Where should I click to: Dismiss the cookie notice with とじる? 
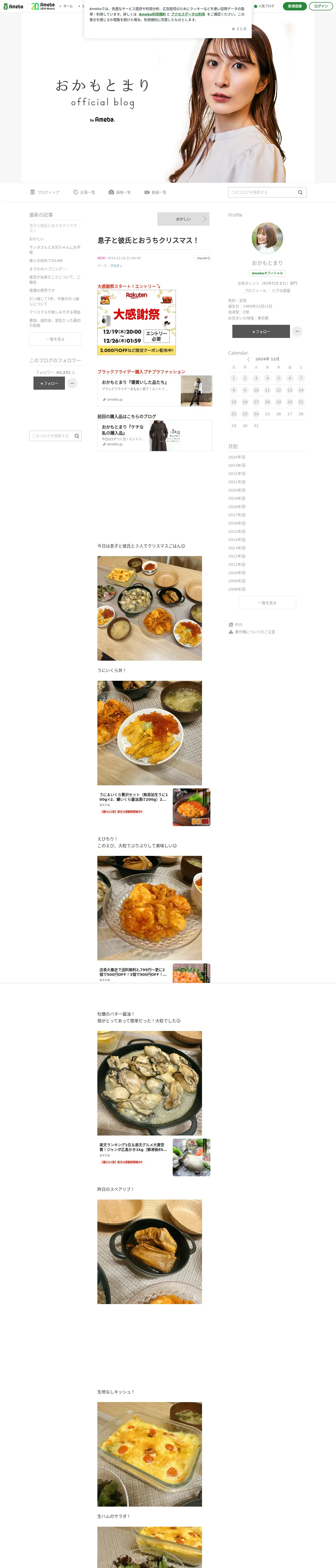(x=239, y=28)
